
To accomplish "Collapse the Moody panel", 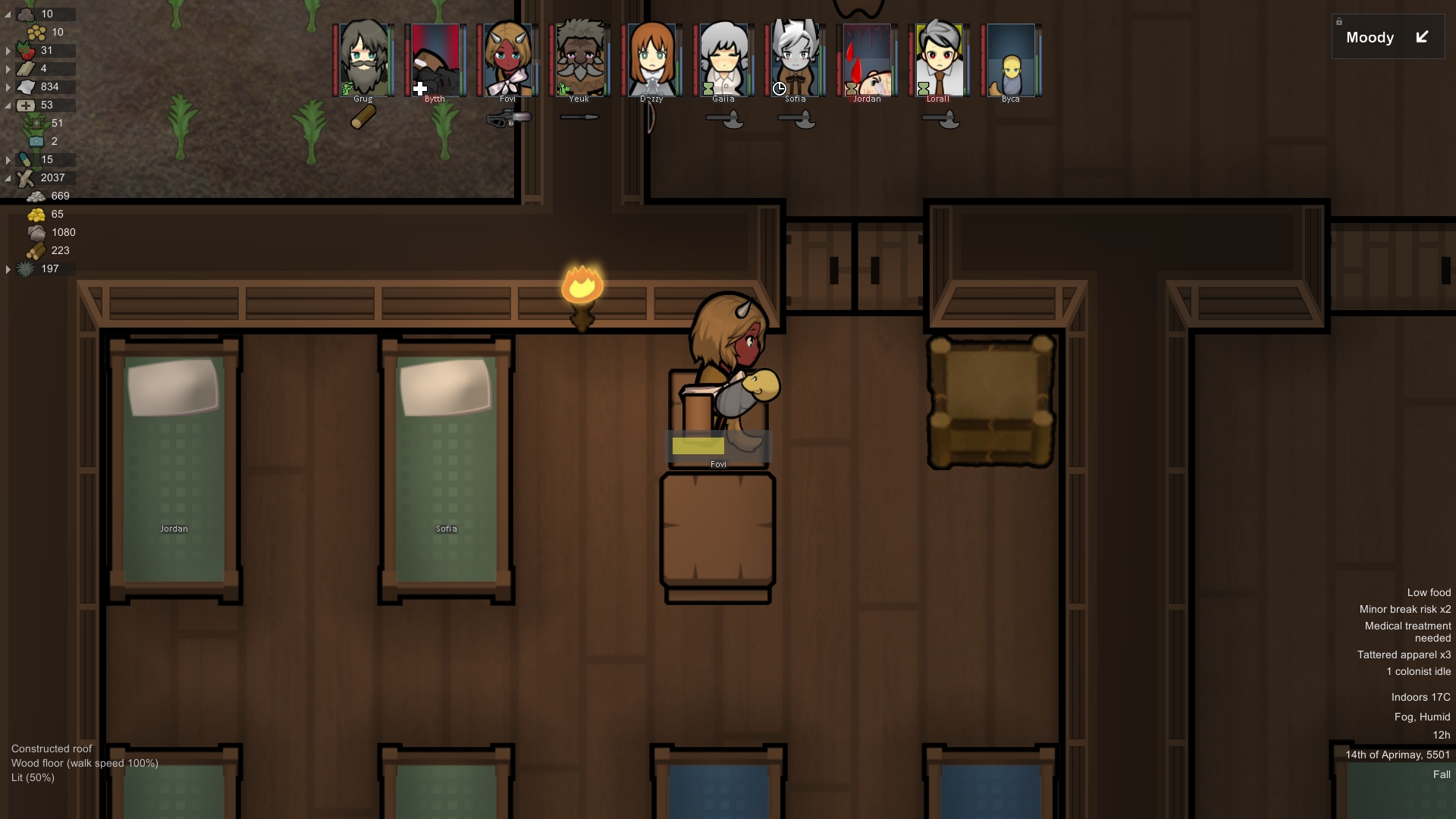I will (x=1422, y=37).
